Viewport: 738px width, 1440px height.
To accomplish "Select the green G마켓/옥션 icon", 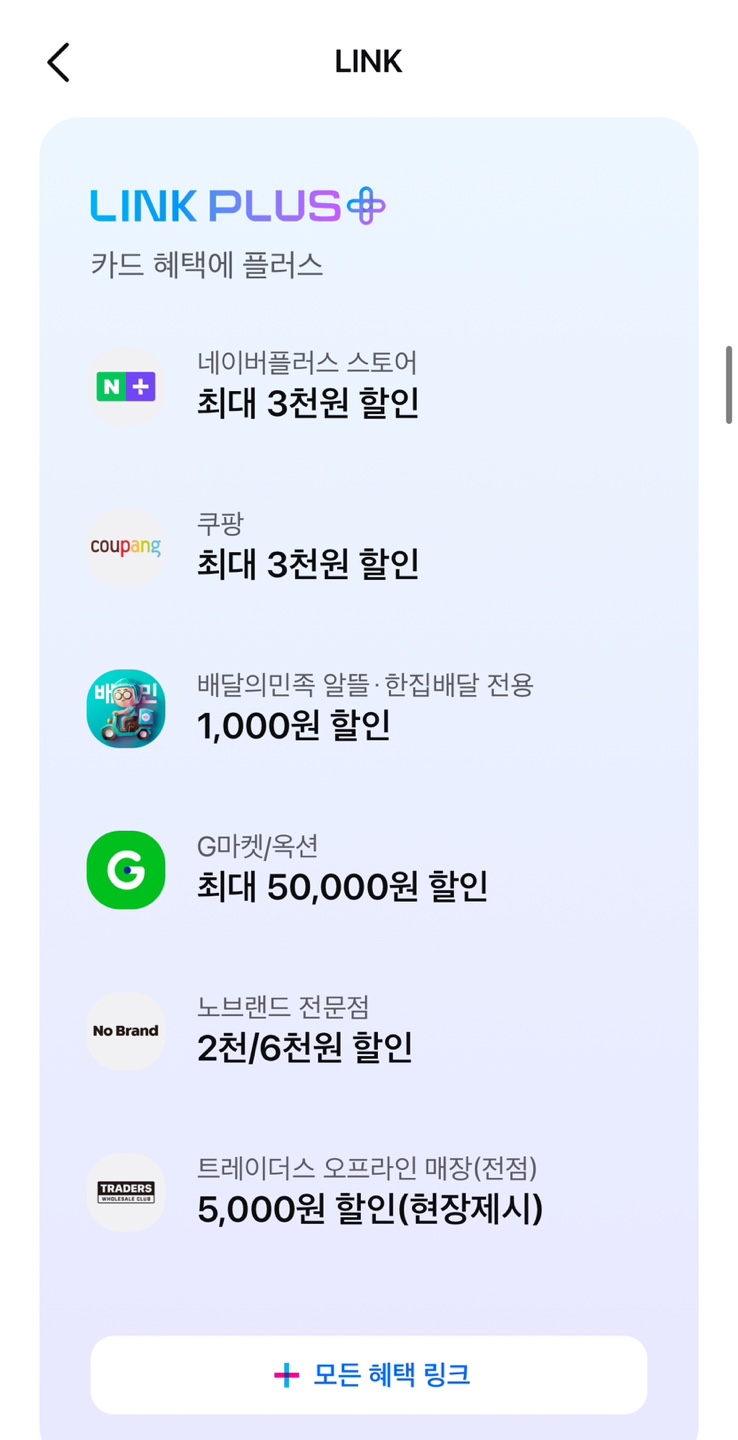I will (125, 870).
